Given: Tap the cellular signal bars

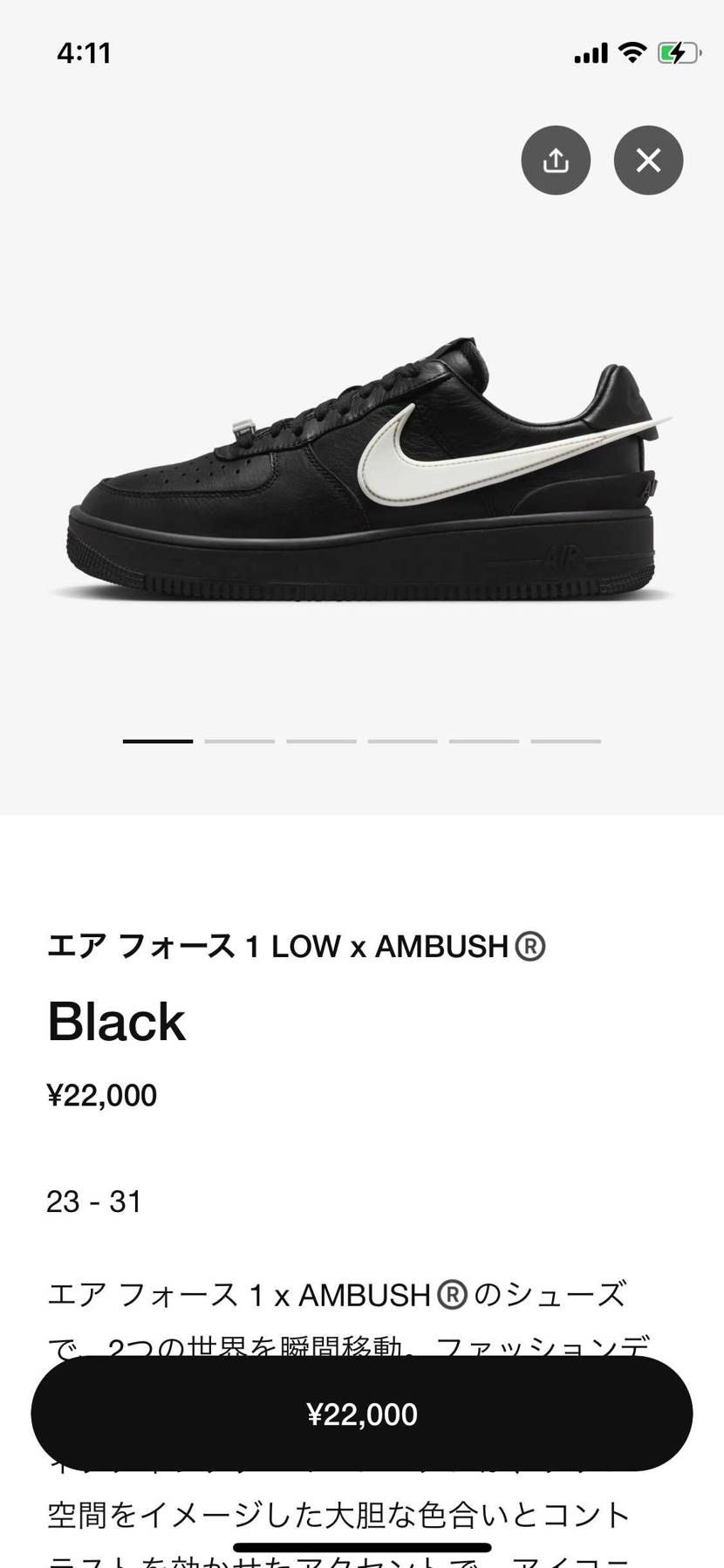Looking at the screenshot, I should [590, 52].
